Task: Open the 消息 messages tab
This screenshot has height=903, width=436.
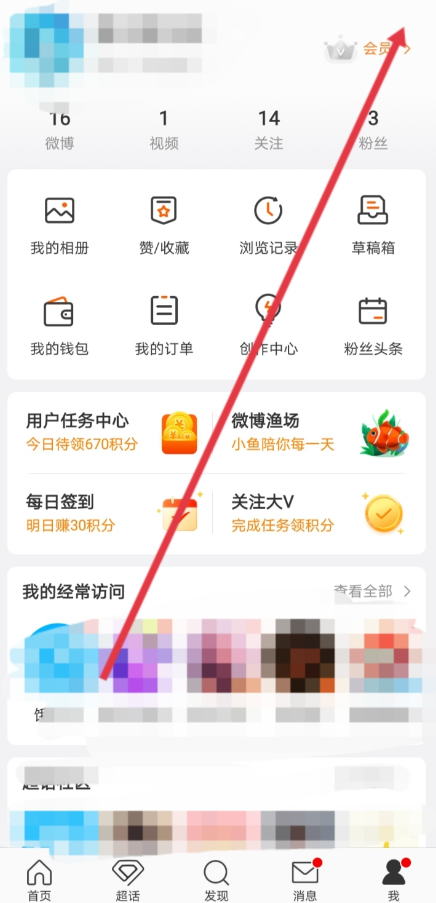Action: pos(305,880)
